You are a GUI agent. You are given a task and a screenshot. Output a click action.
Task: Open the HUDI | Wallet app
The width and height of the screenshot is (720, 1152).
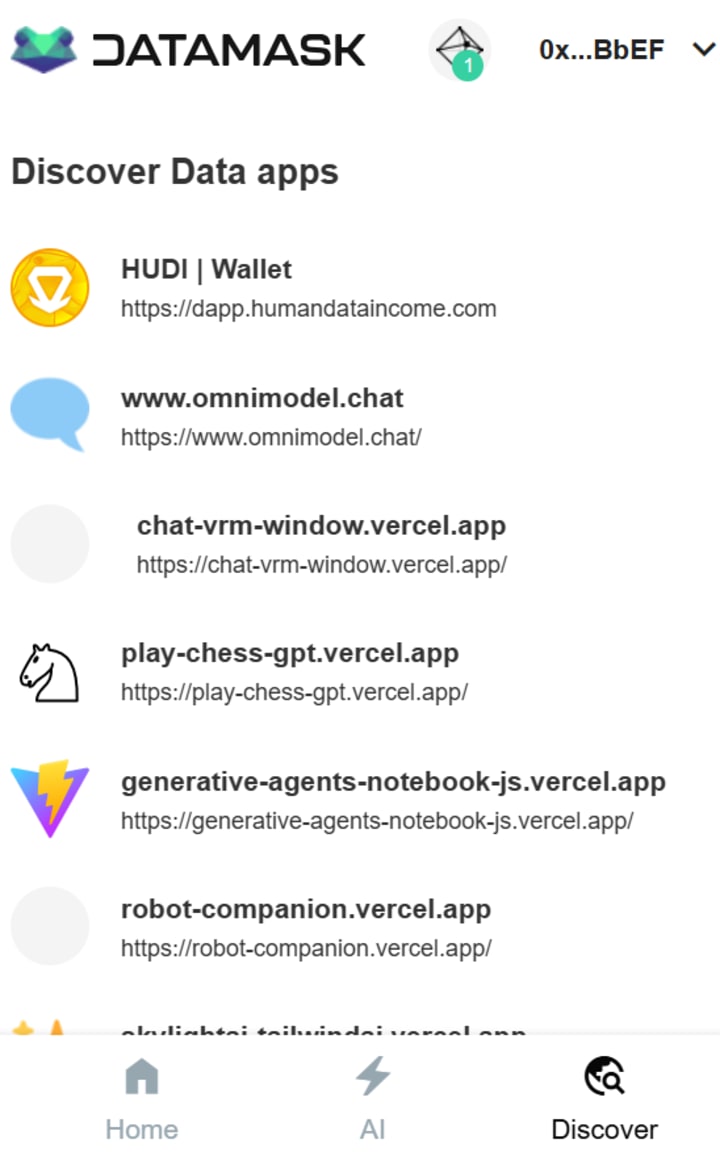point(206,269)
